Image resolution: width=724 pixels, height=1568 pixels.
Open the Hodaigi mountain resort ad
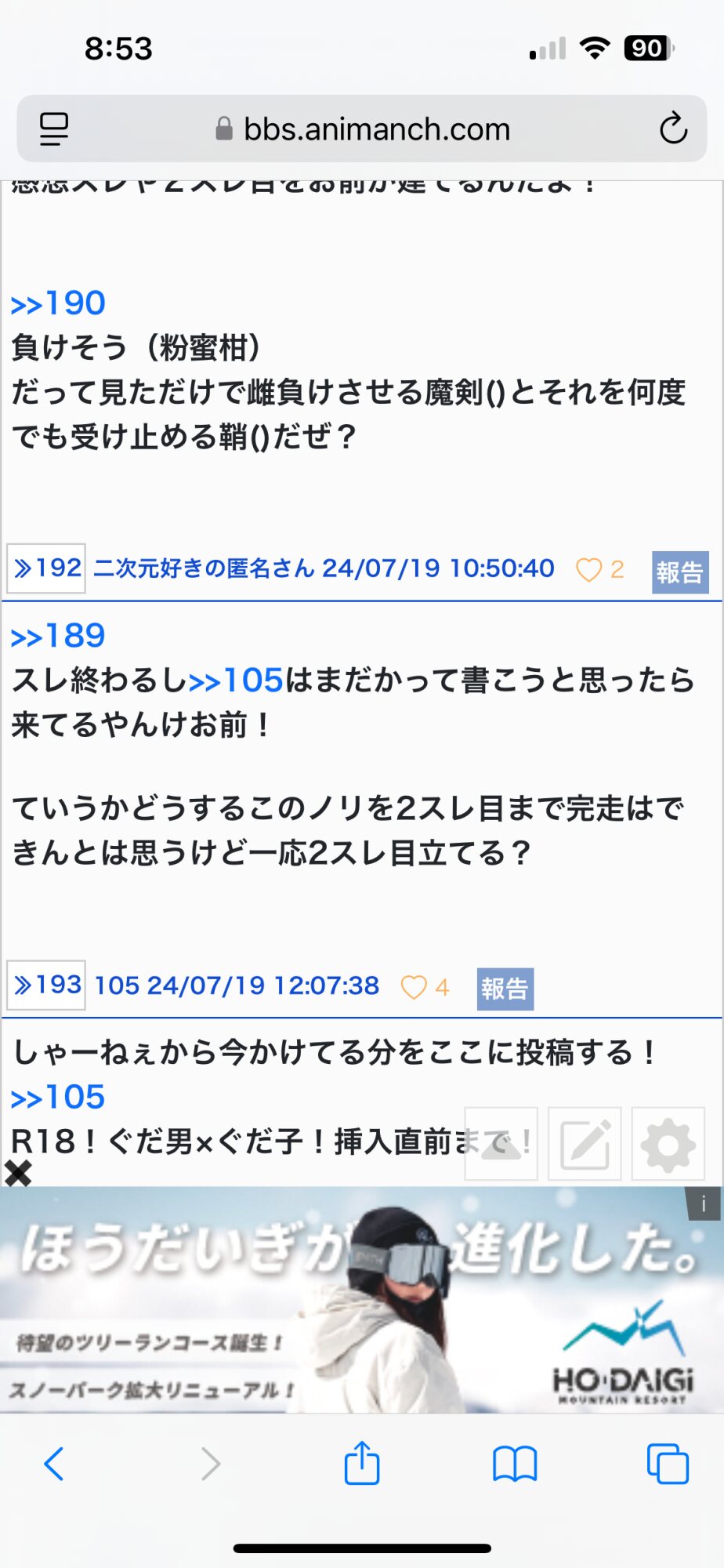[x=362, y=1300]
